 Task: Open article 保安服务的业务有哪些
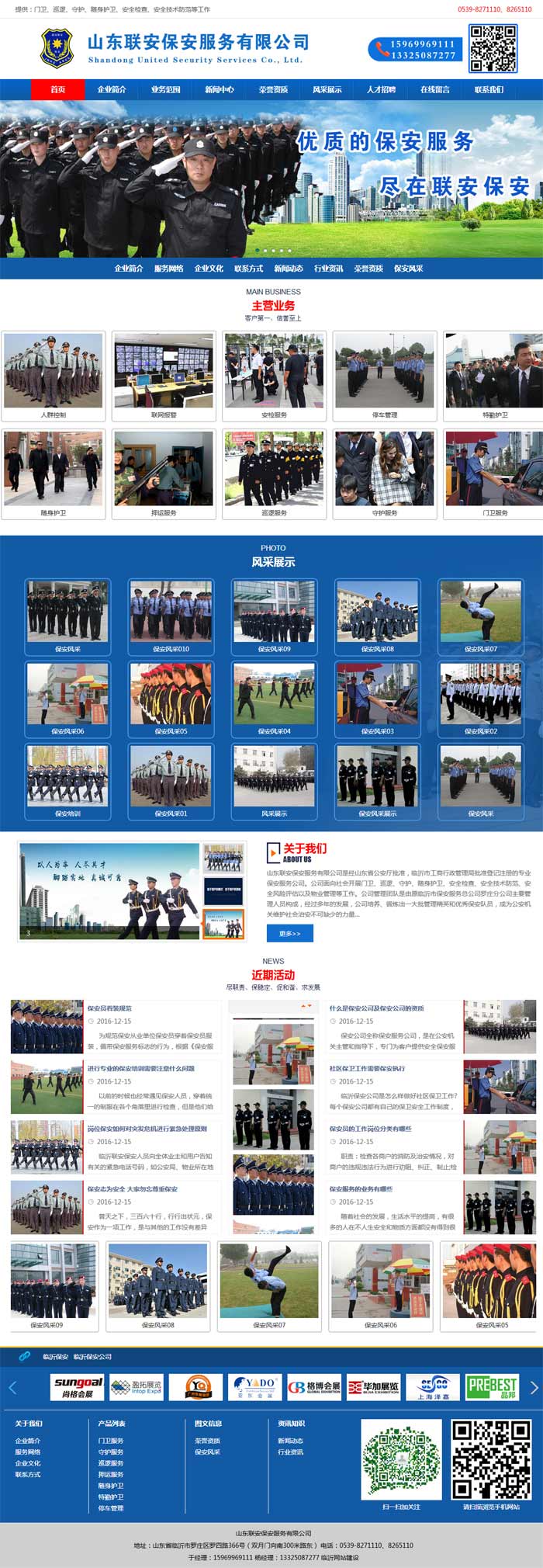[361, 1188]
